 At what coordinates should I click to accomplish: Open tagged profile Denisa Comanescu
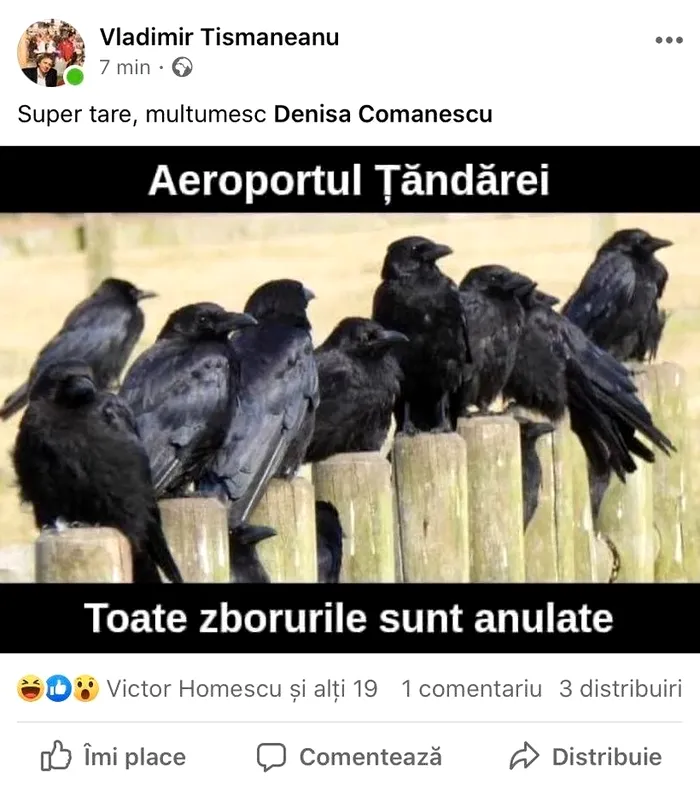point(383,114)
